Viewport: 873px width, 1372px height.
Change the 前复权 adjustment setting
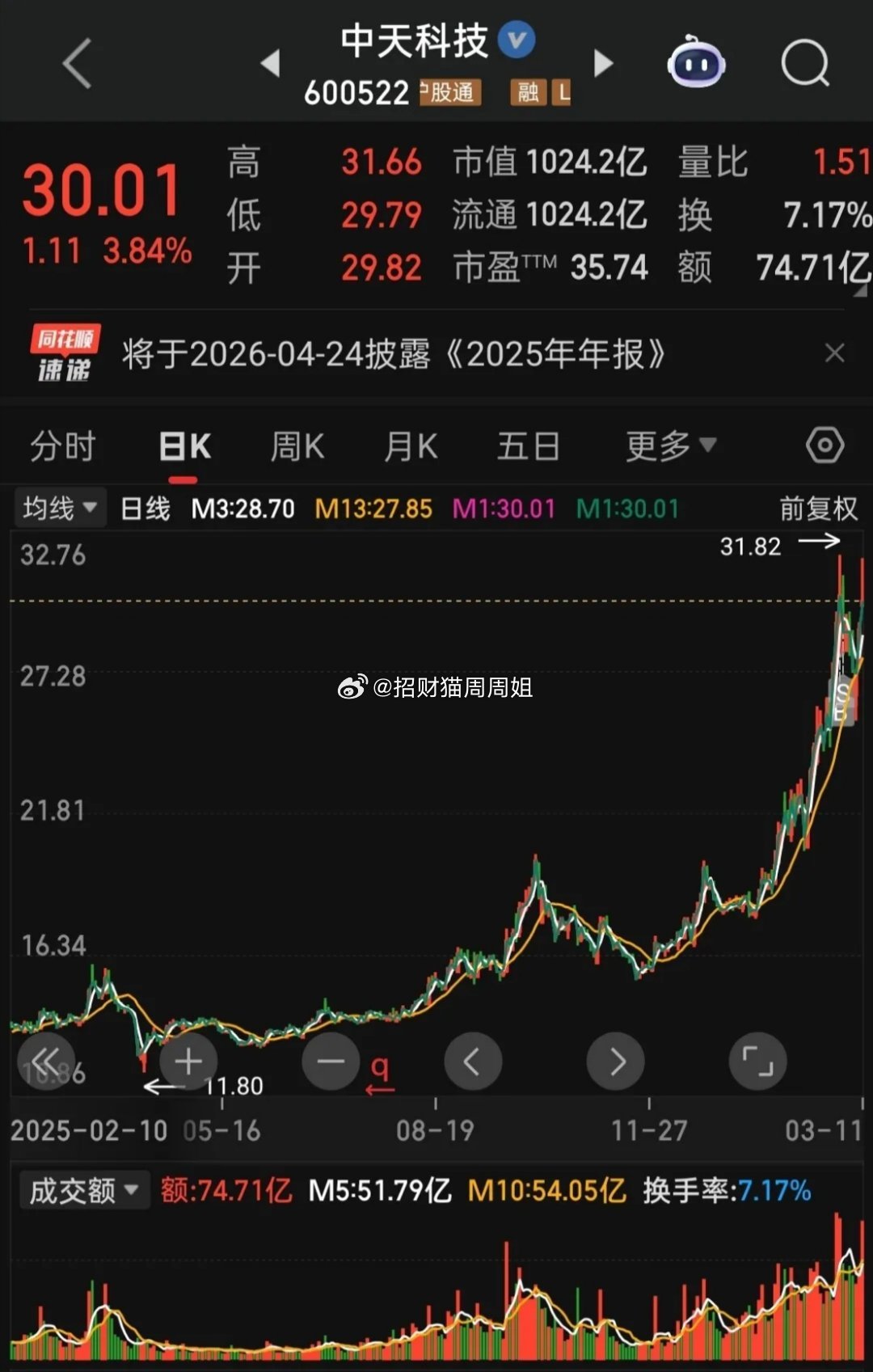pos(818,509)
